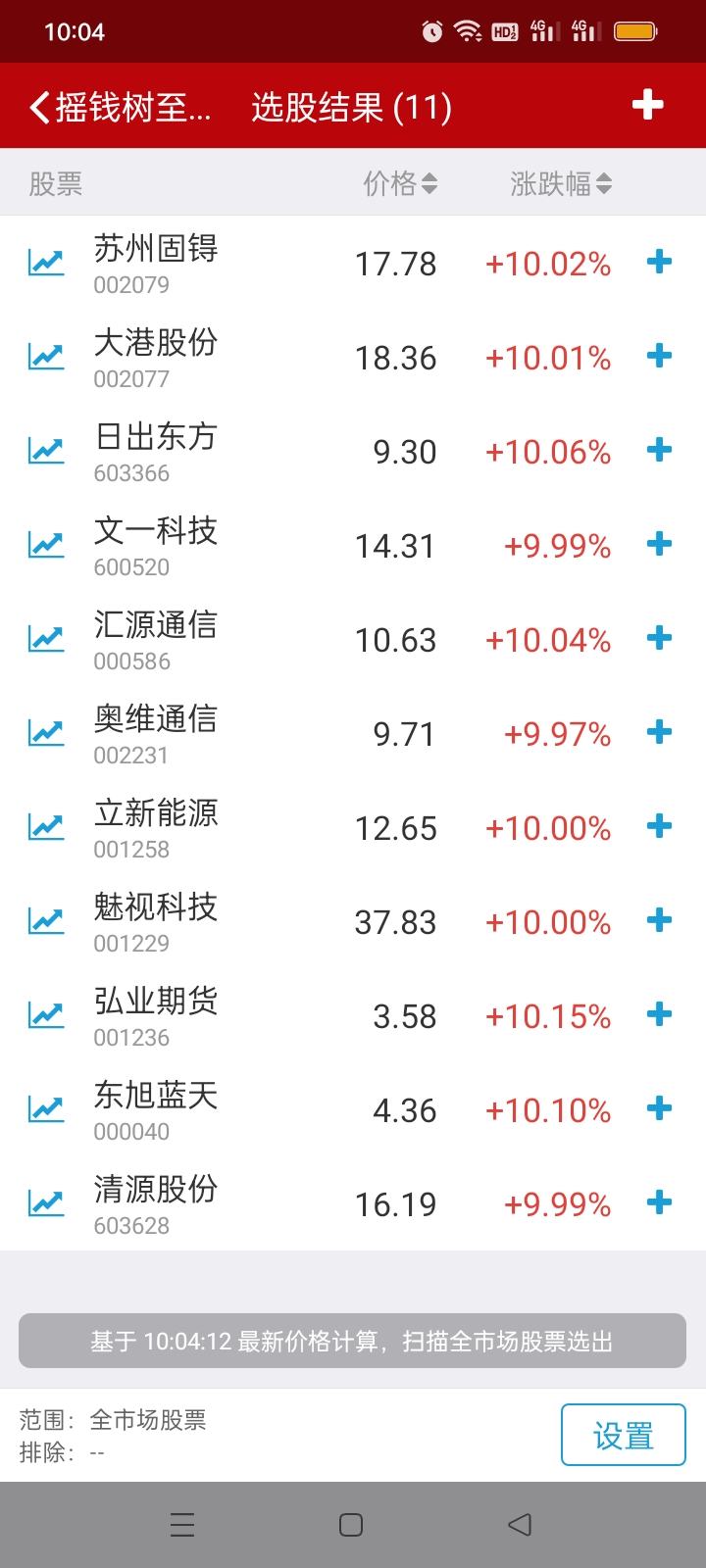
Task: Tap the white plus icon in header
Action: [x=647, y=105]
